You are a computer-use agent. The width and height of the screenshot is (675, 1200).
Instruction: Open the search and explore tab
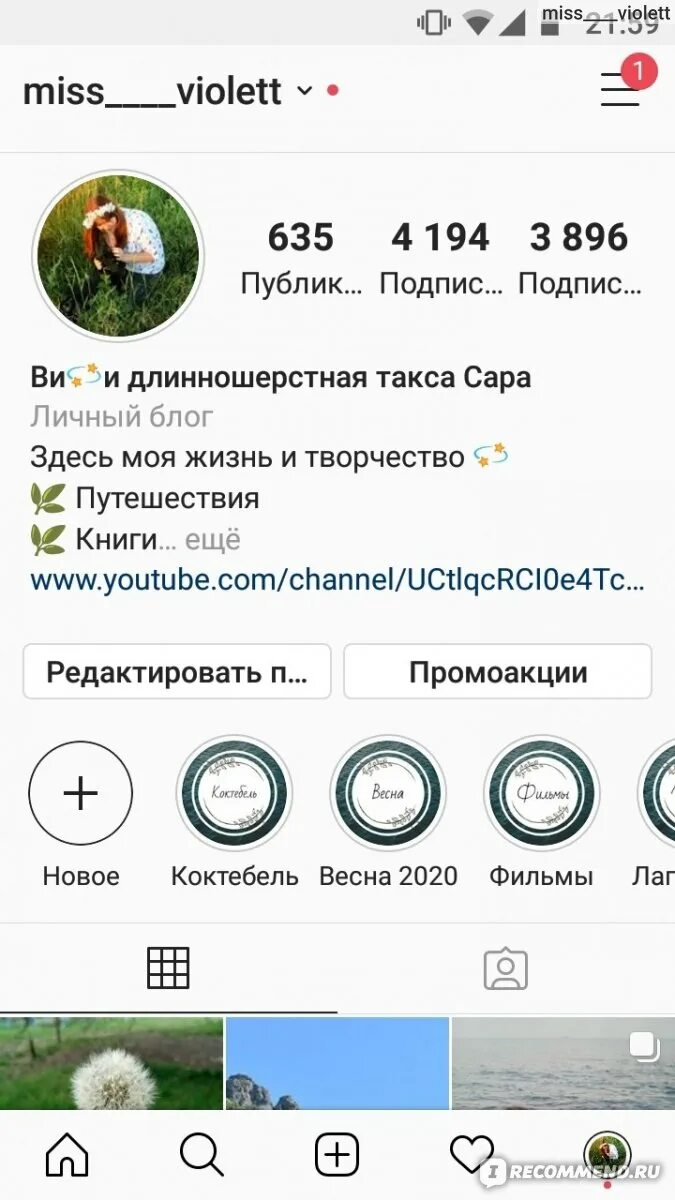point(202,1156)
